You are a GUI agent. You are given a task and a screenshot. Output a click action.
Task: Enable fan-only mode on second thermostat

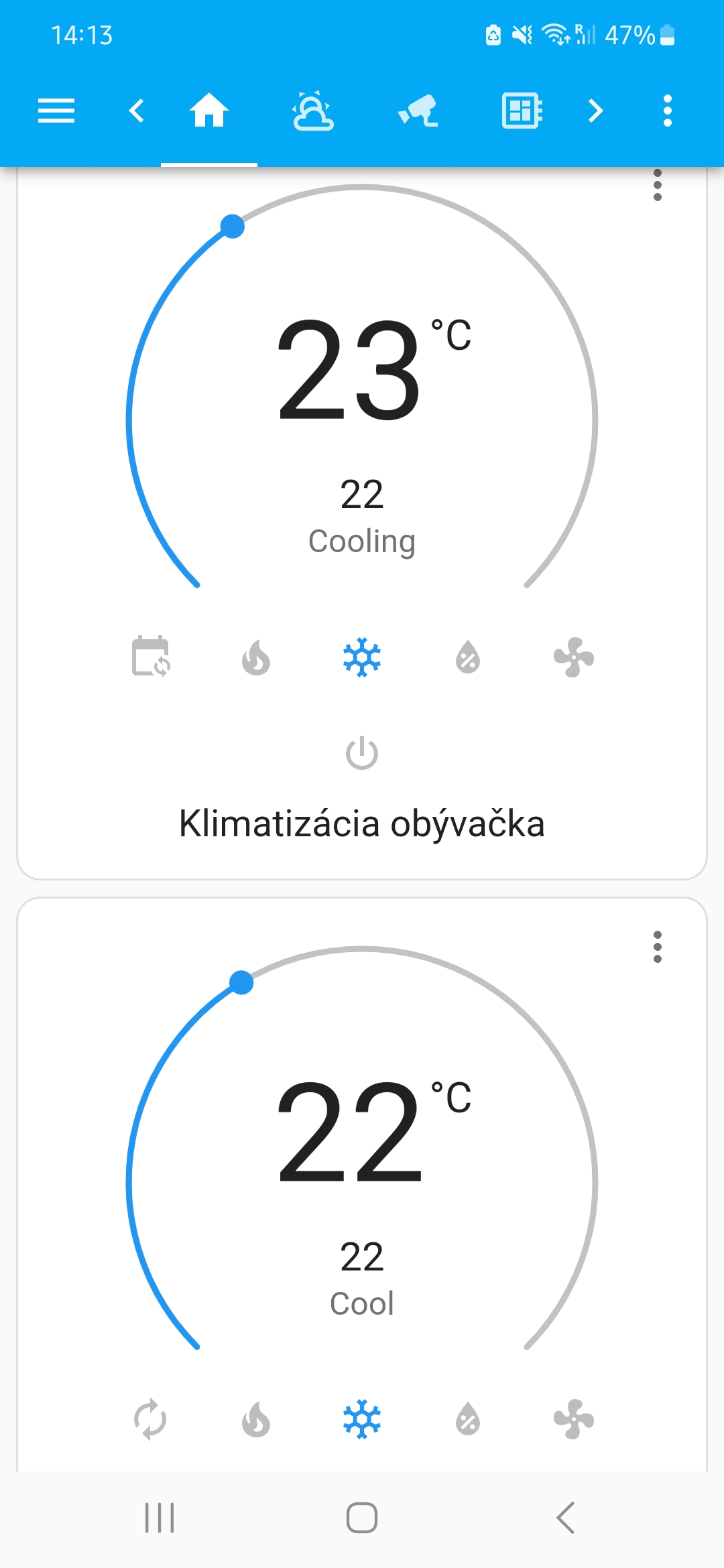pyautogui.click(x=574, y=1419)
